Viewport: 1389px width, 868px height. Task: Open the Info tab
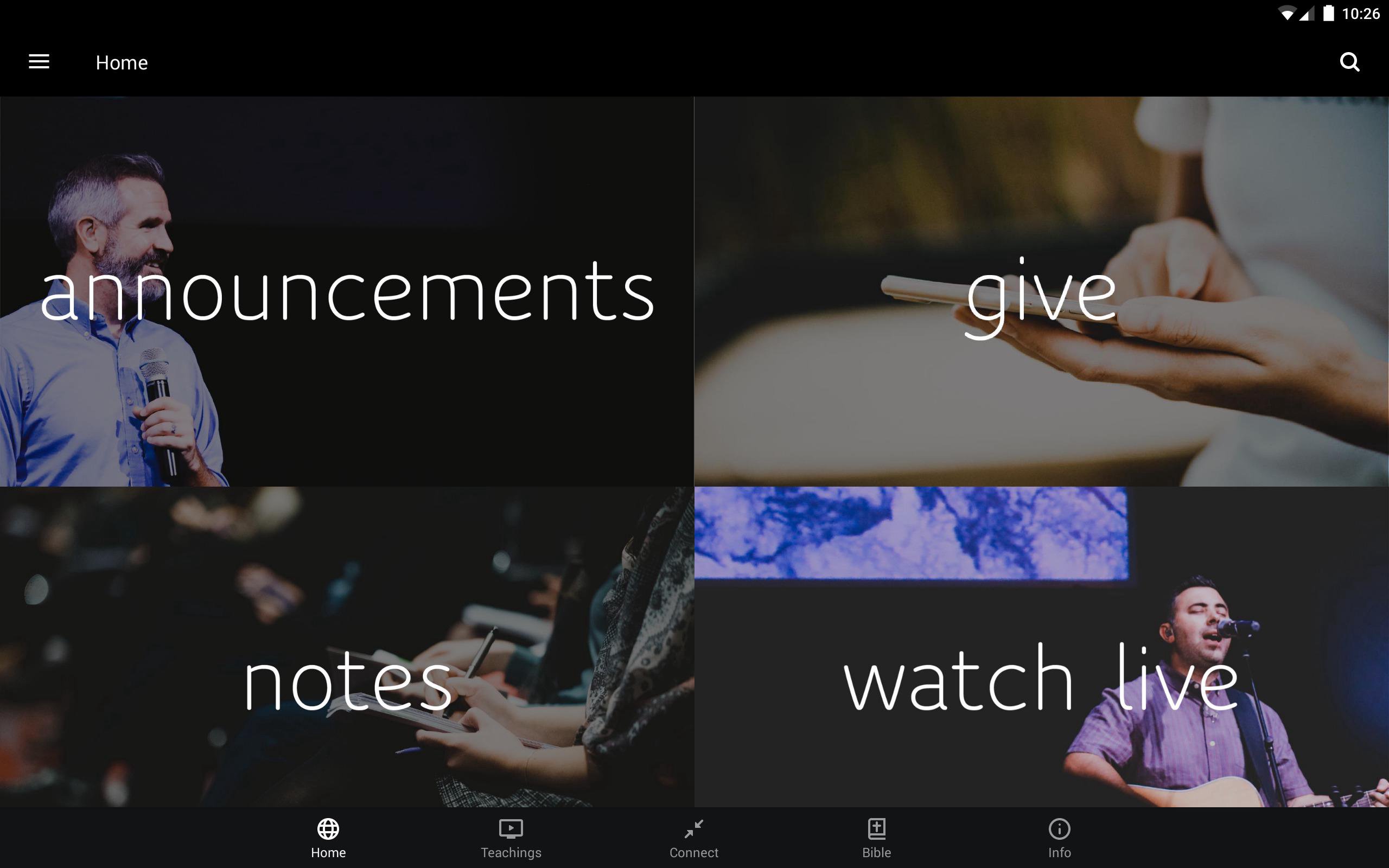pyautogui.click(x=1059, y=838)
